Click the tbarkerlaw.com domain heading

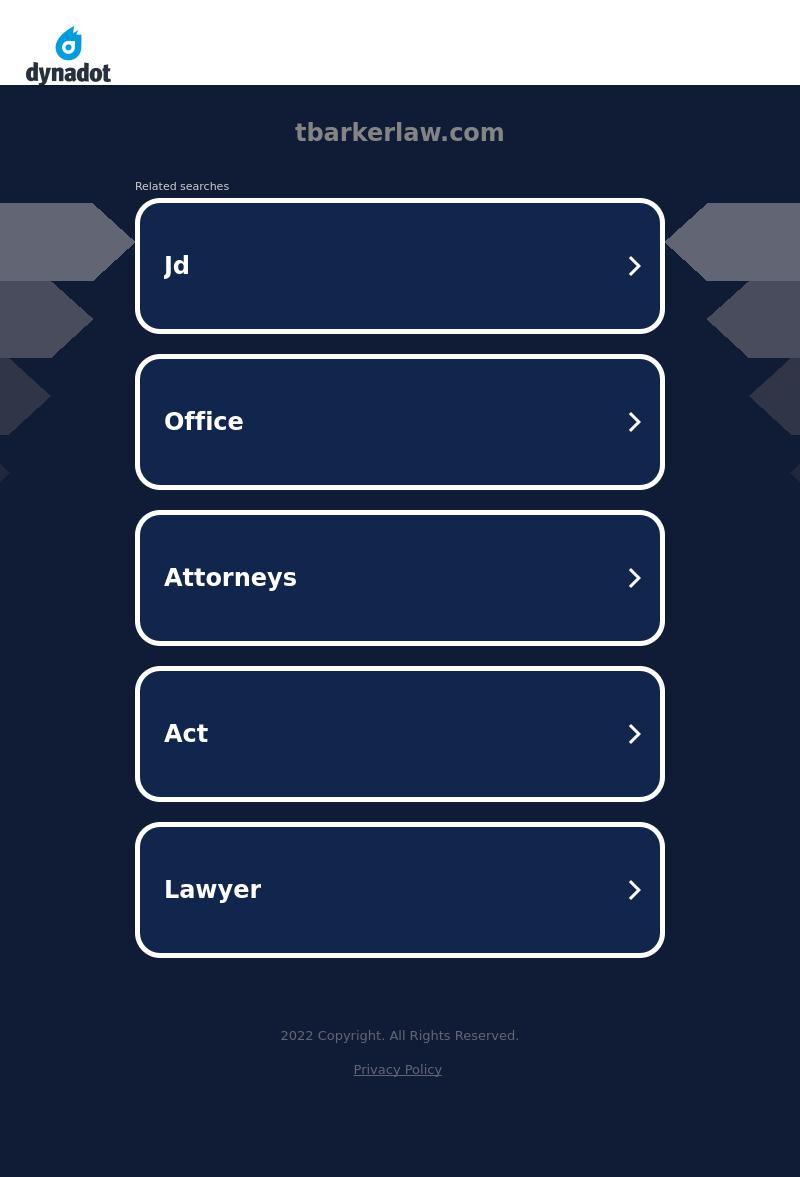pyautogui.click(x=399, y=132)
